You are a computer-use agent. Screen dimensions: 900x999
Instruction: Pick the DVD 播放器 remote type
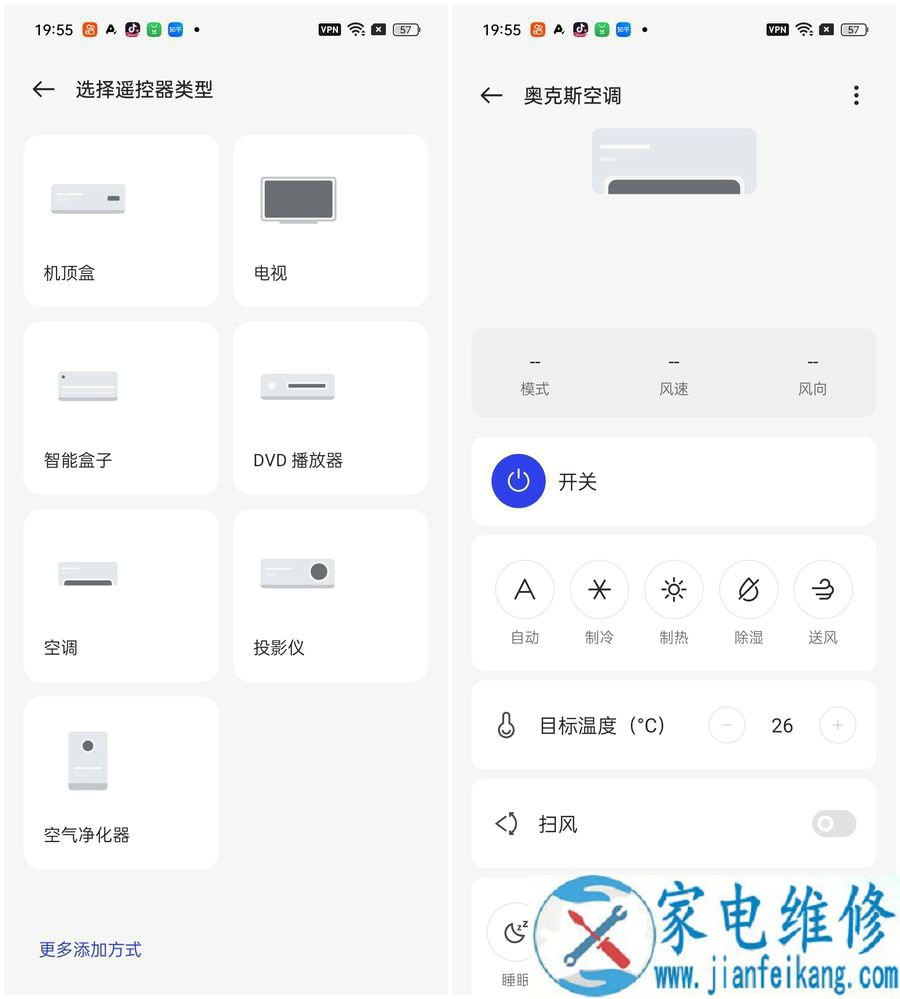pyautogui.click(x=331, y=408)
